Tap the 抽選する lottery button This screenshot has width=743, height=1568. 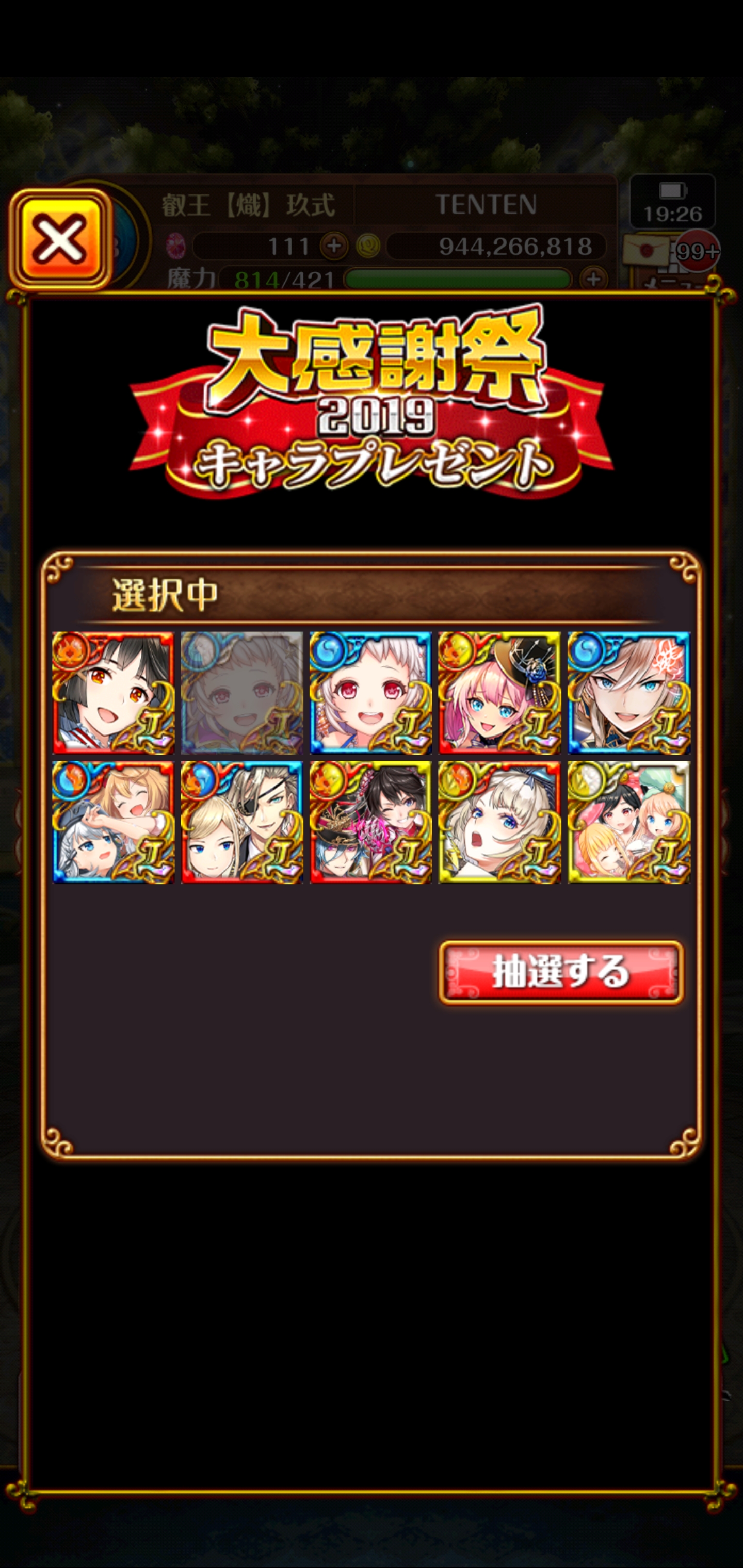point(560,972)
